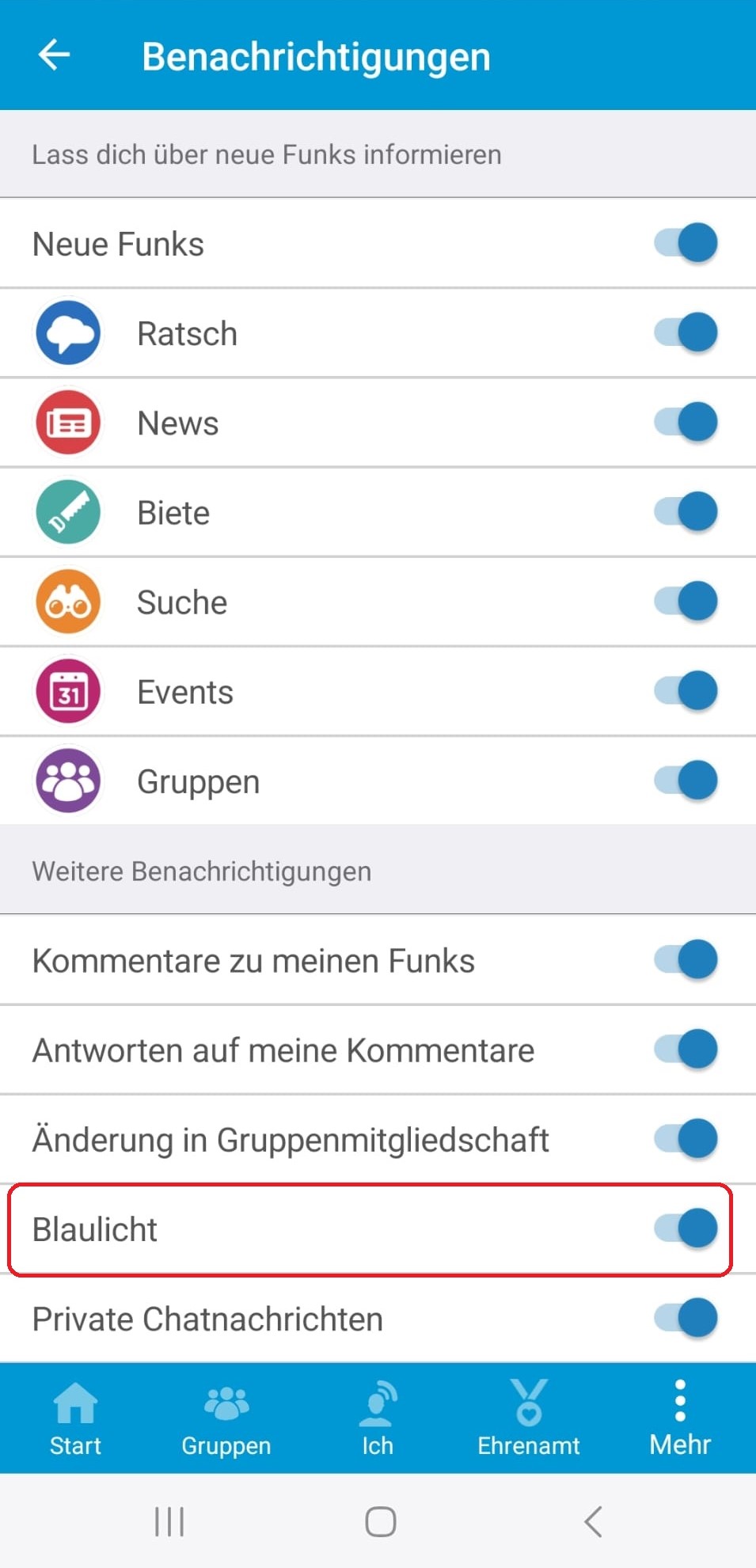
Task: Disable Ratsch notifications
Action: coord(686,332)
